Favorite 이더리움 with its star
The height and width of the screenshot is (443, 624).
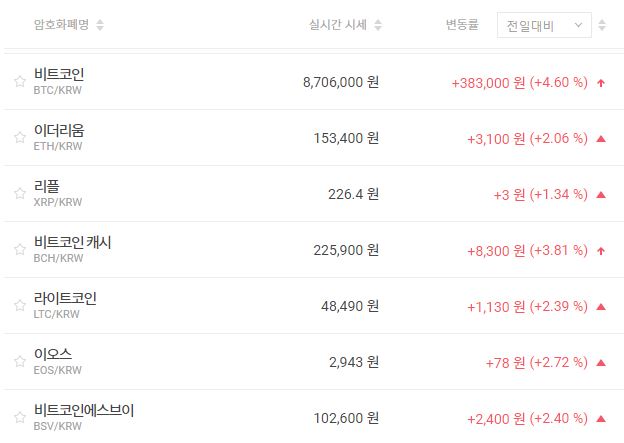(x=19, y=138)
